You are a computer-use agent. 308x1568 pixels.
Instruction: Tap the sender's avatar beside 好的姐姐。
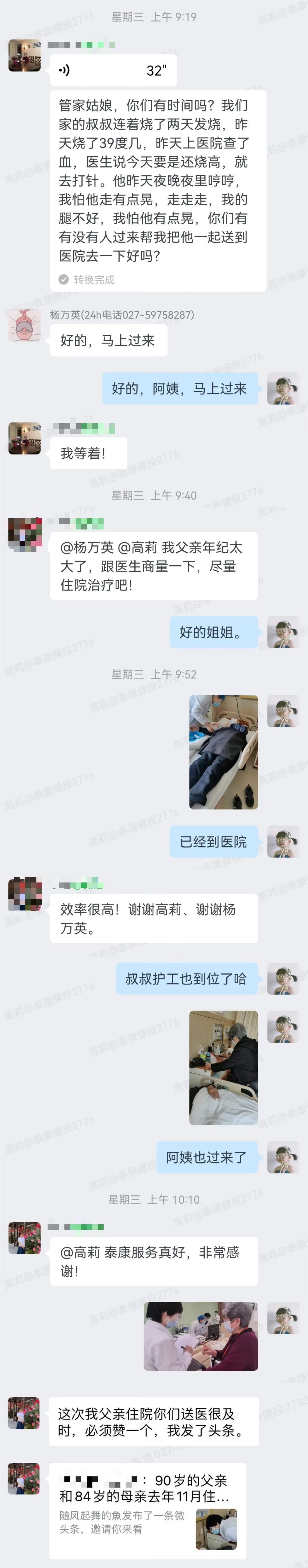tap(283, 631)
